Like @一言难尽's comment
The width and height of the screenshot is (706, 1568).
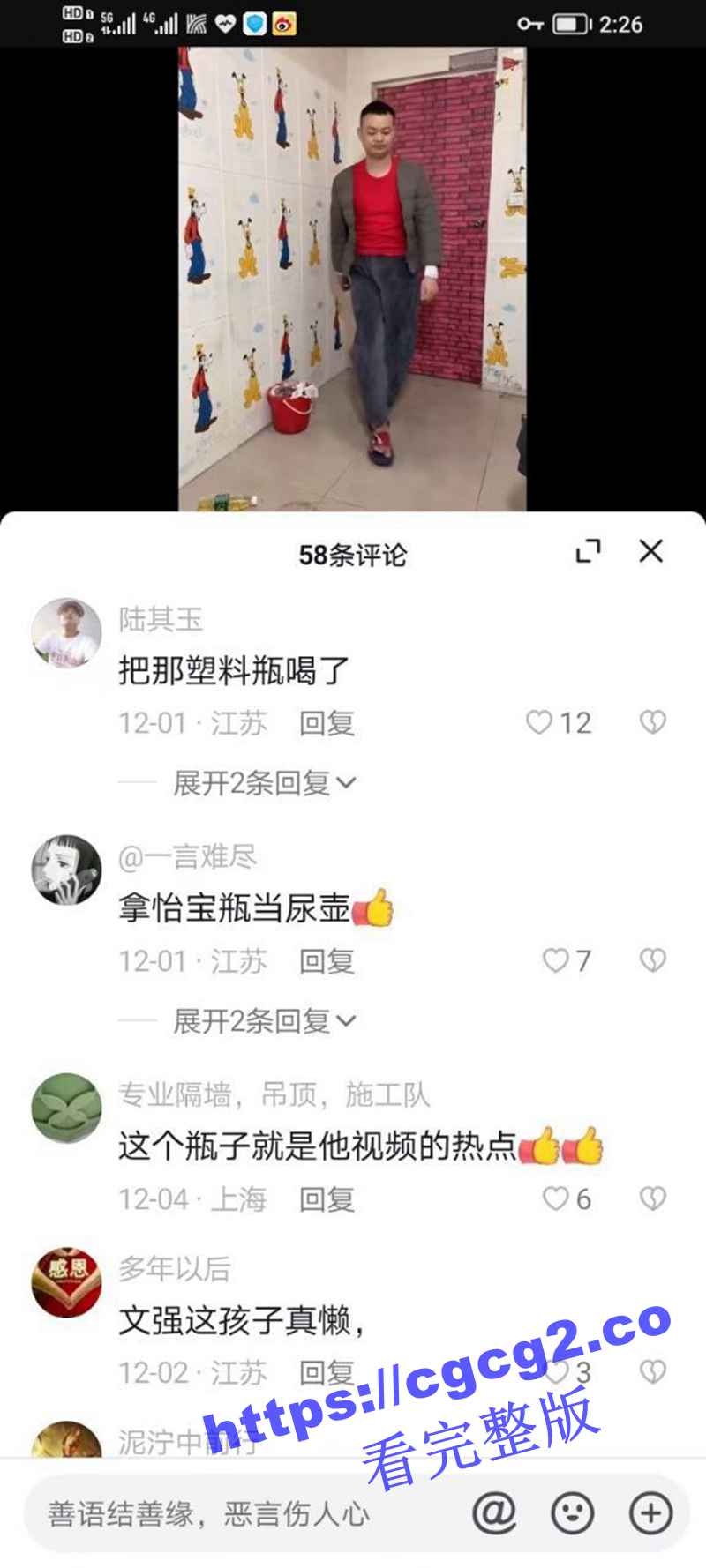(555, 960)
